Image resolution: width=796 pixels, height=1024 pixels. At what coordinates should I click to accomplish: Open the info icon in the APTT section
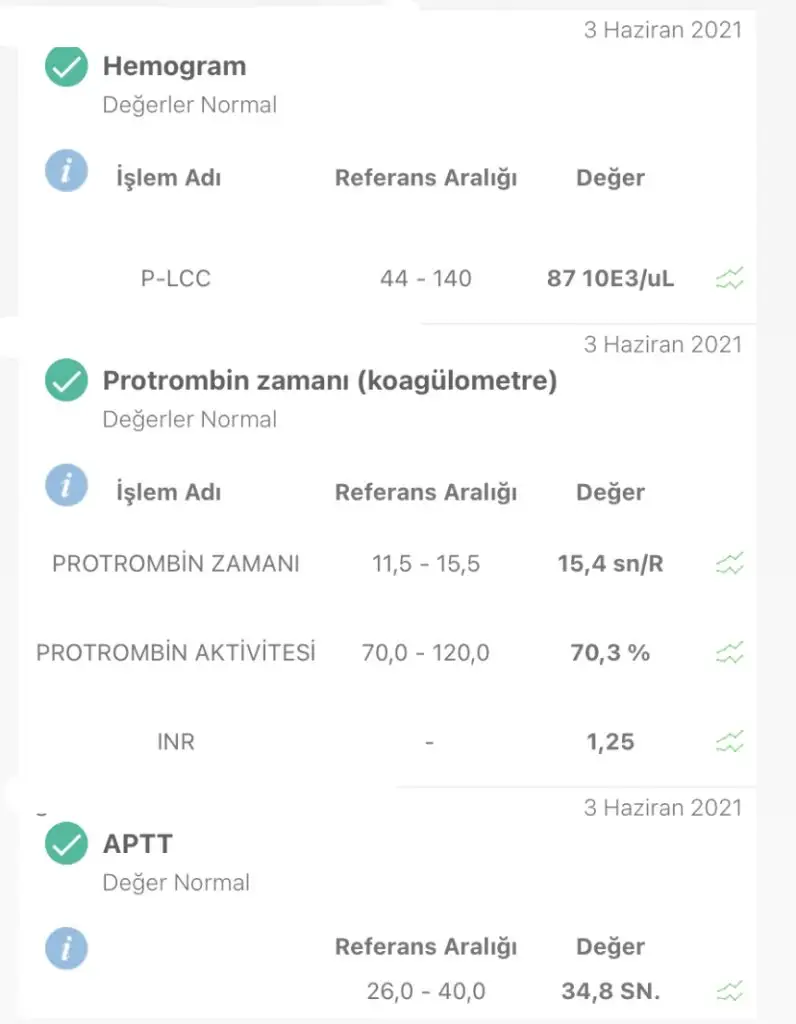coord(67,947)
